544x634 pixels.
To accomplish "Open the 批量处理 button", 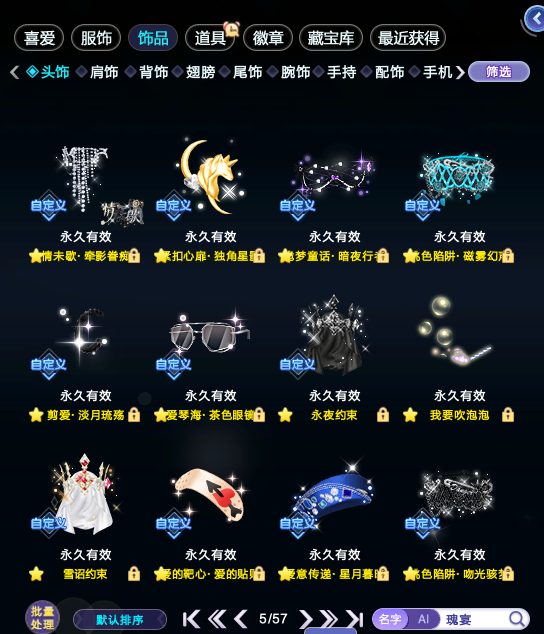I will tap(42, 617).
